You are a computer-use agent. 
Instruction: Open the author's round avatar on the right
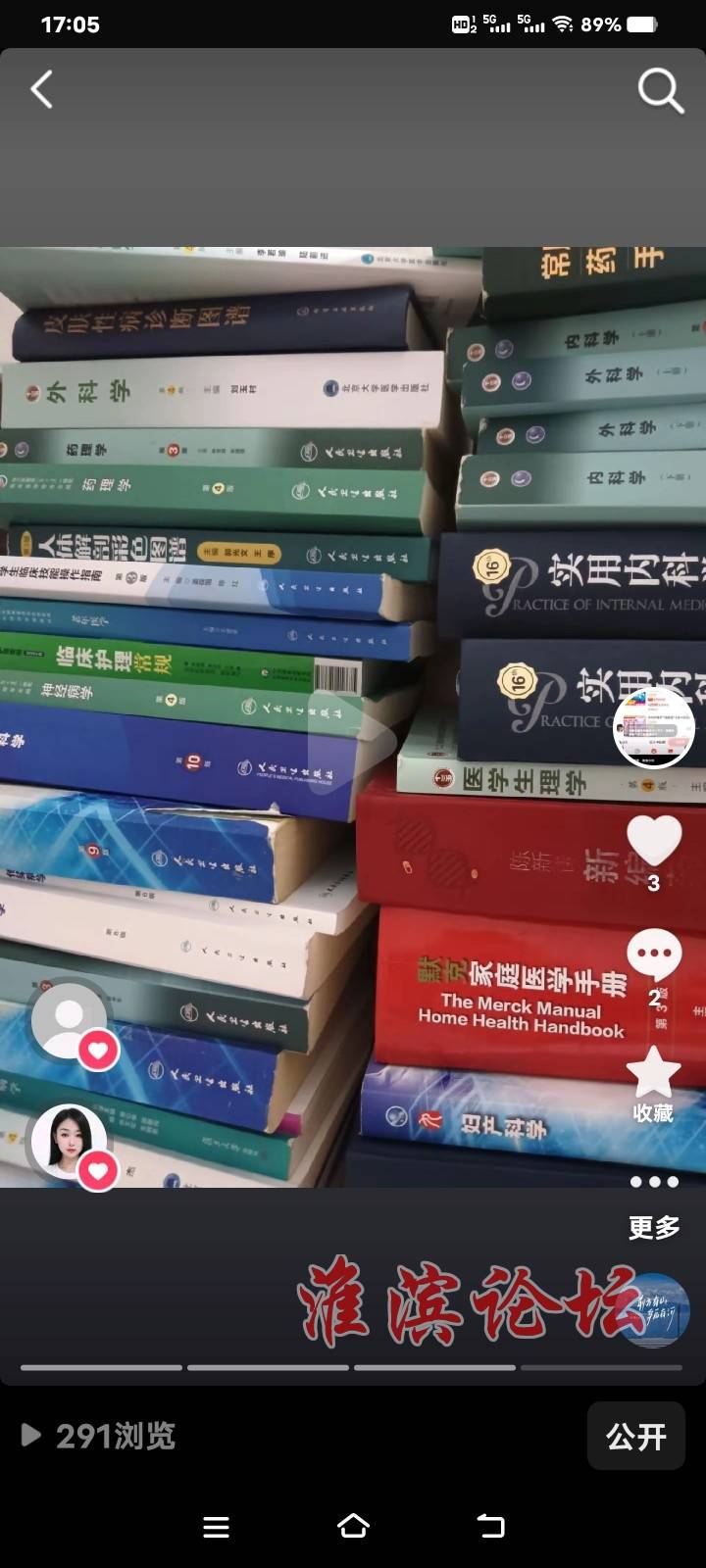click(653, 727)
